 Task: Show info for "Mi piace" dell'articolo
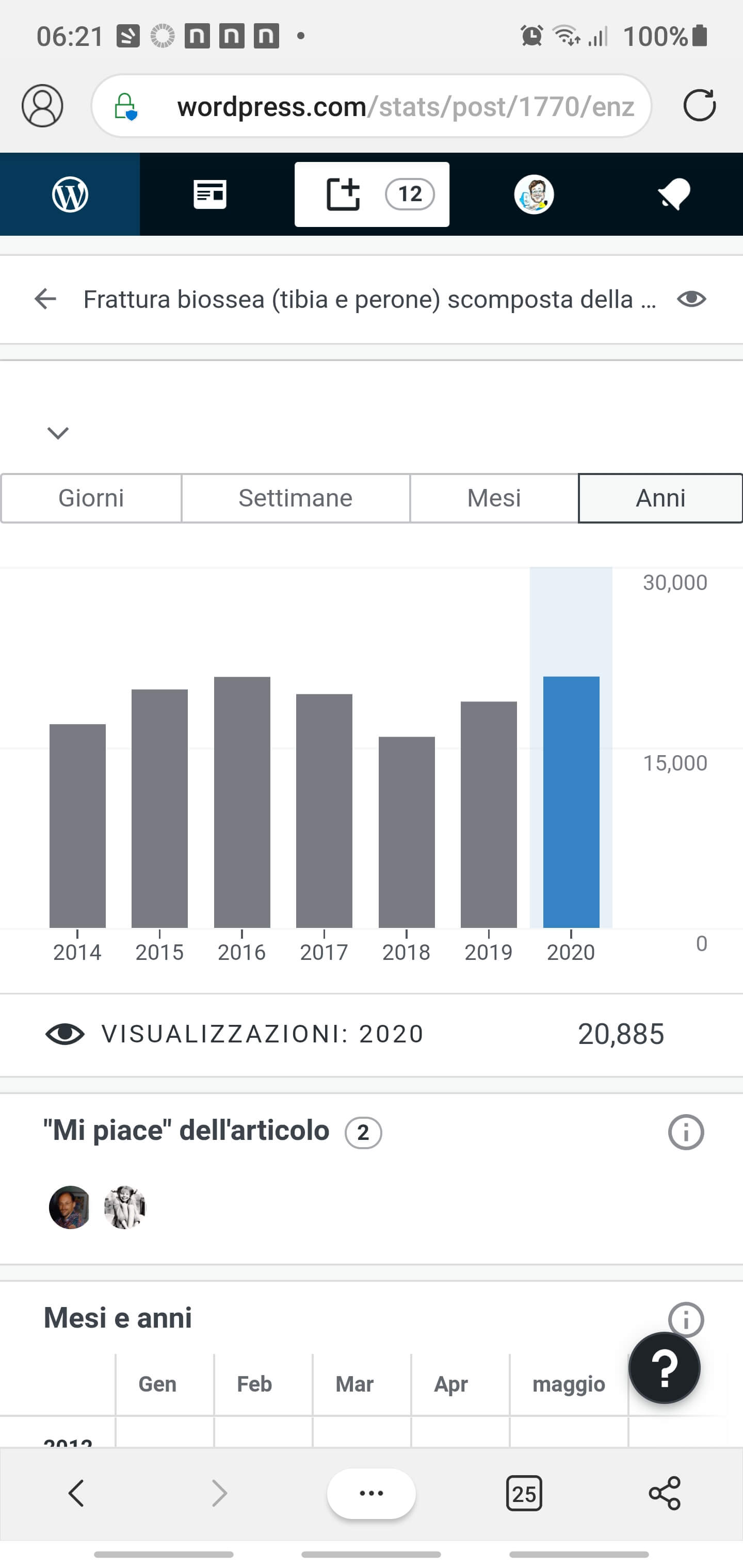click(x=686, y=1132)
